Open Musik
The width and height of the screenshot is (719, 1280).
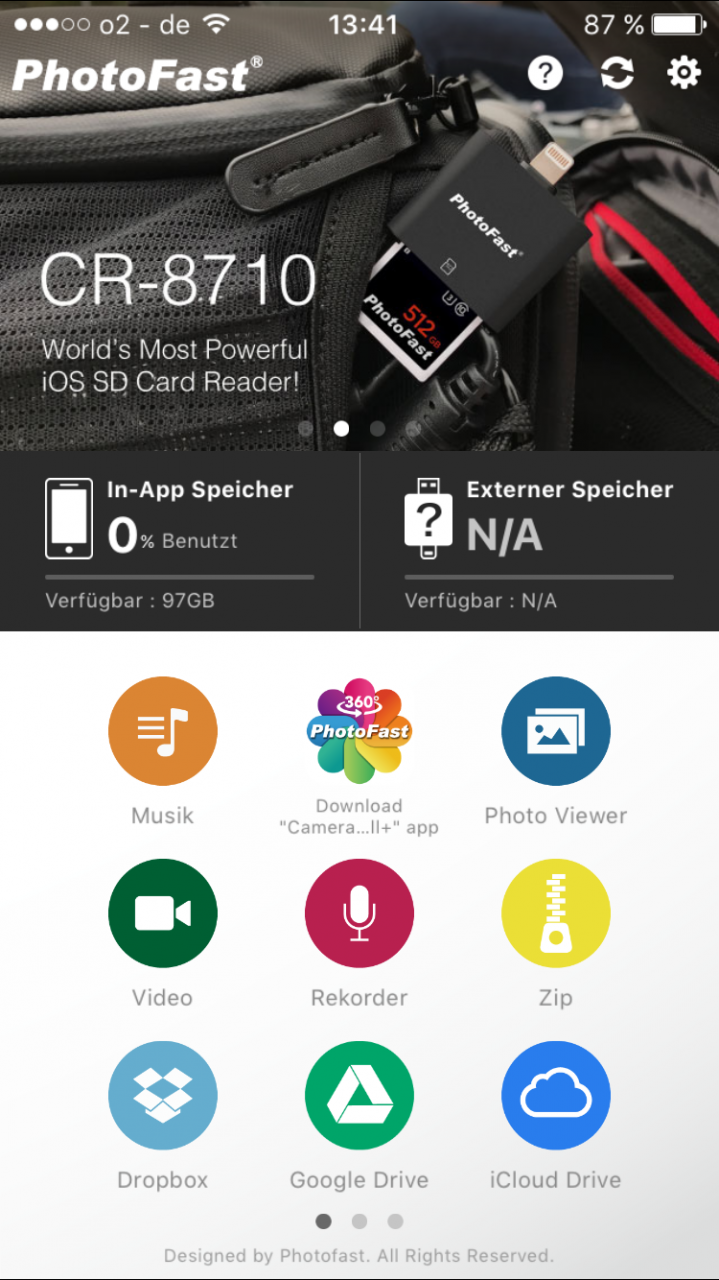click(163, 731)
